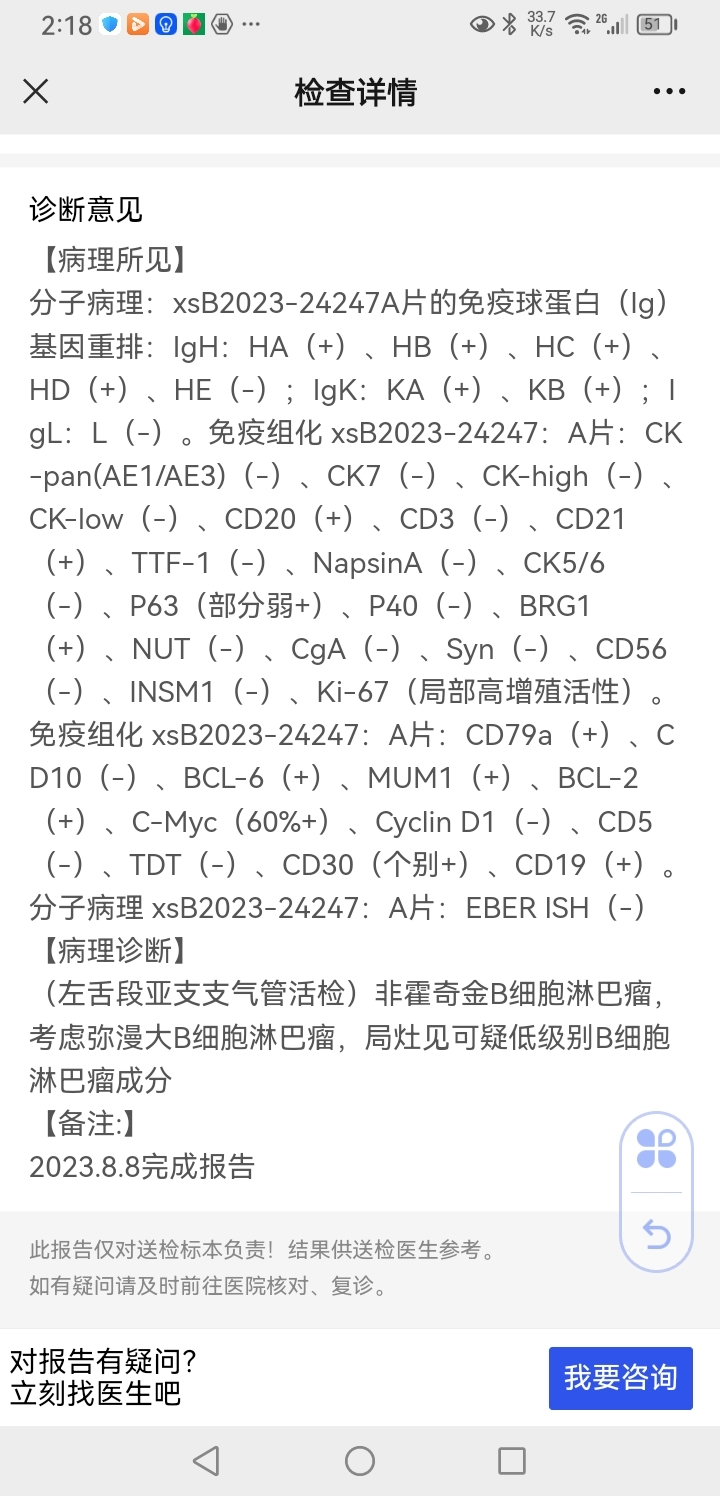Tap the floating return arrow icon
This screenshot has height=1496, width=720.
(657, 1234)
